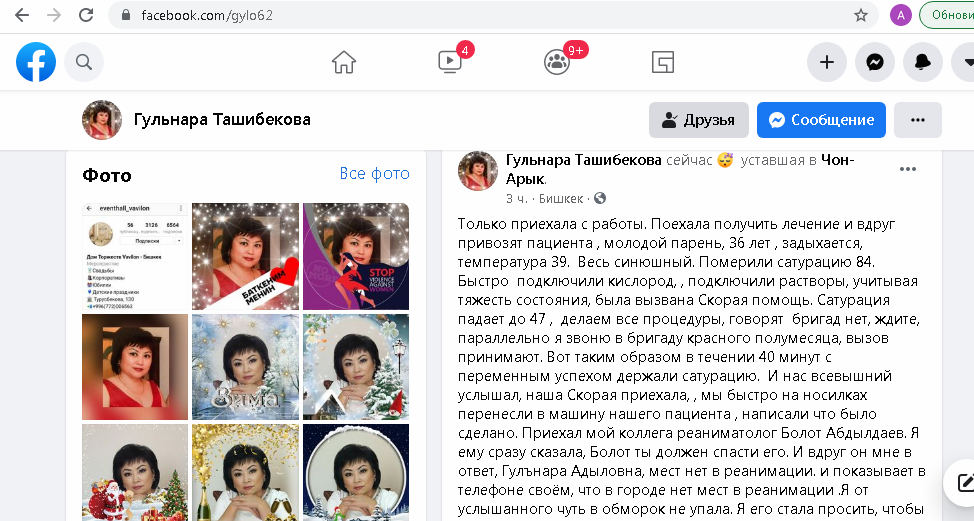974x521 pixels.
Task: Bookmark this page with the star
Action: pos(860,15)
